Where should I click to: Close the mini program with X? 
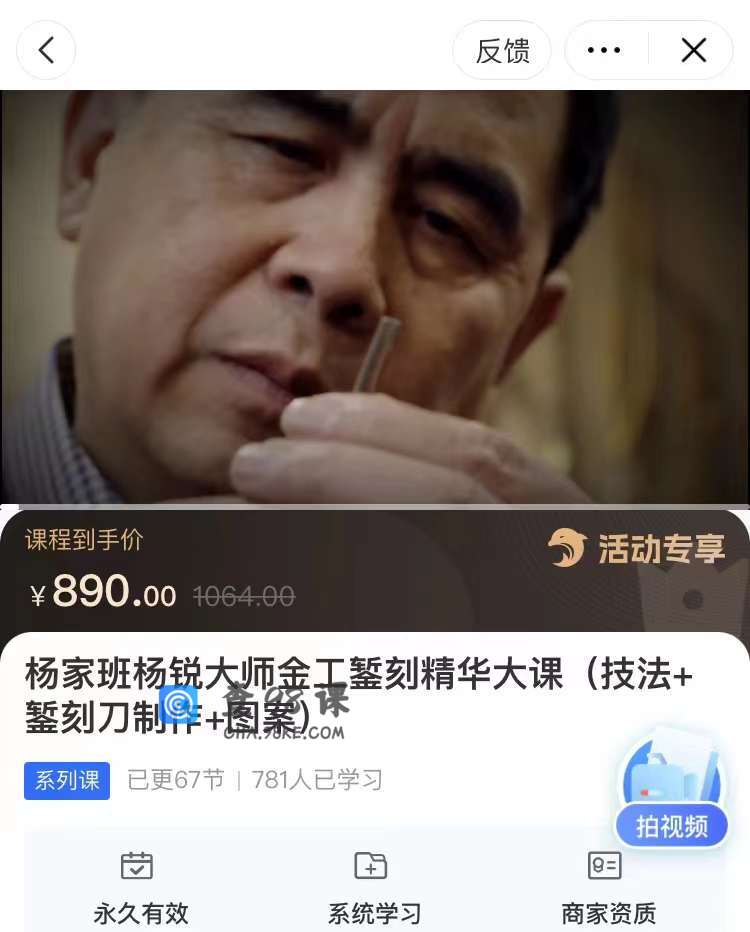693,50
